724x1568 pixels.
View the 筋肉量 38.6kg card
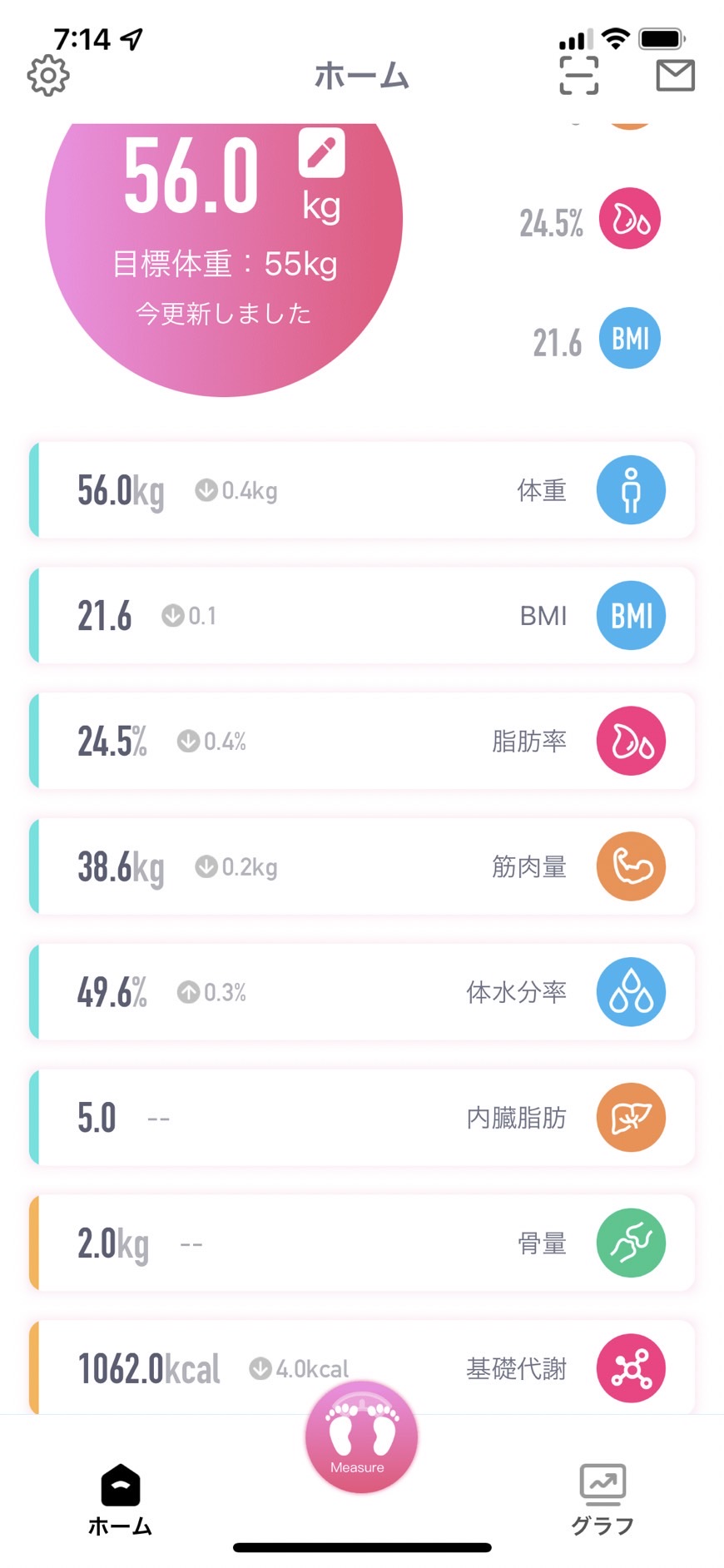coord(362,866)
